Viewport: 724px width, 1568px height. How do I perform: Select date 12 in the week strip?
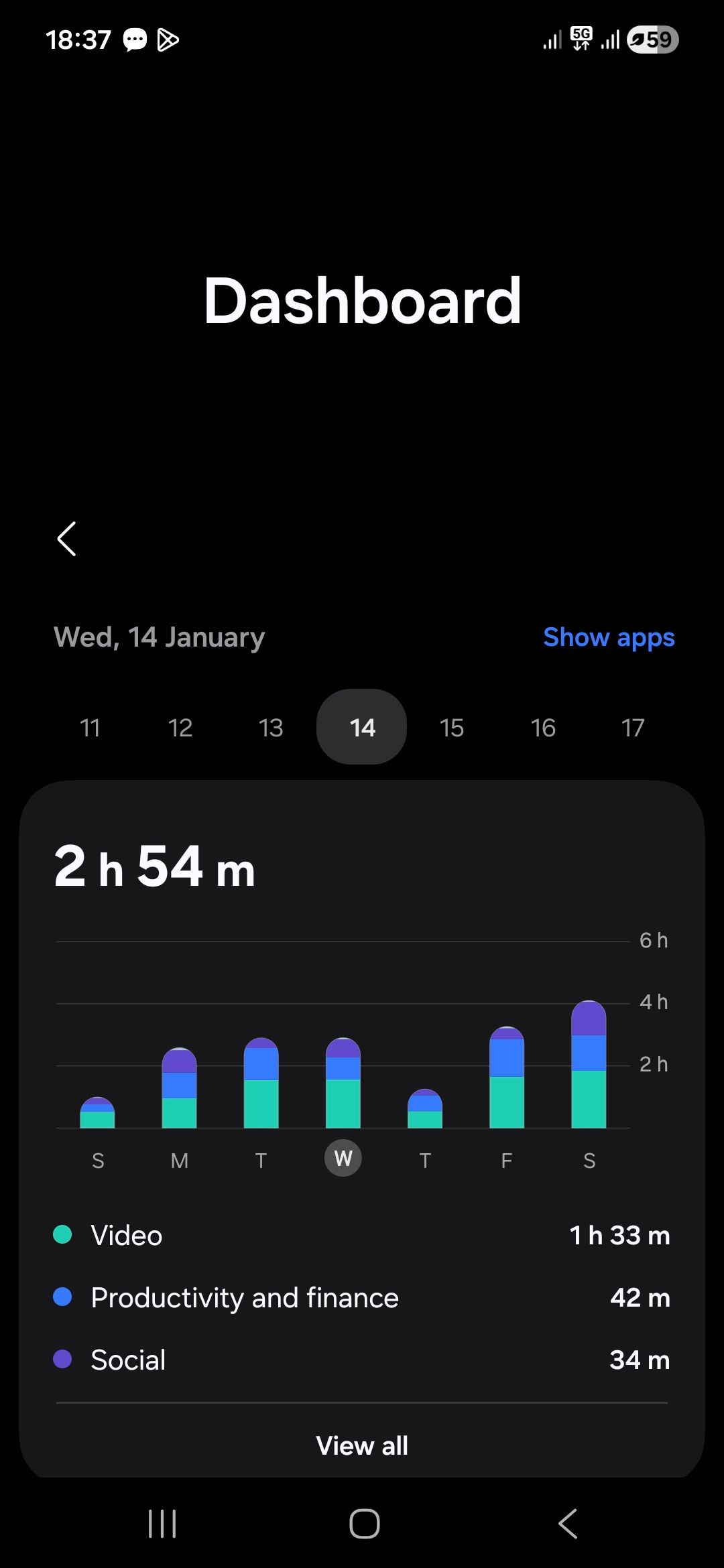click(180, 728)
